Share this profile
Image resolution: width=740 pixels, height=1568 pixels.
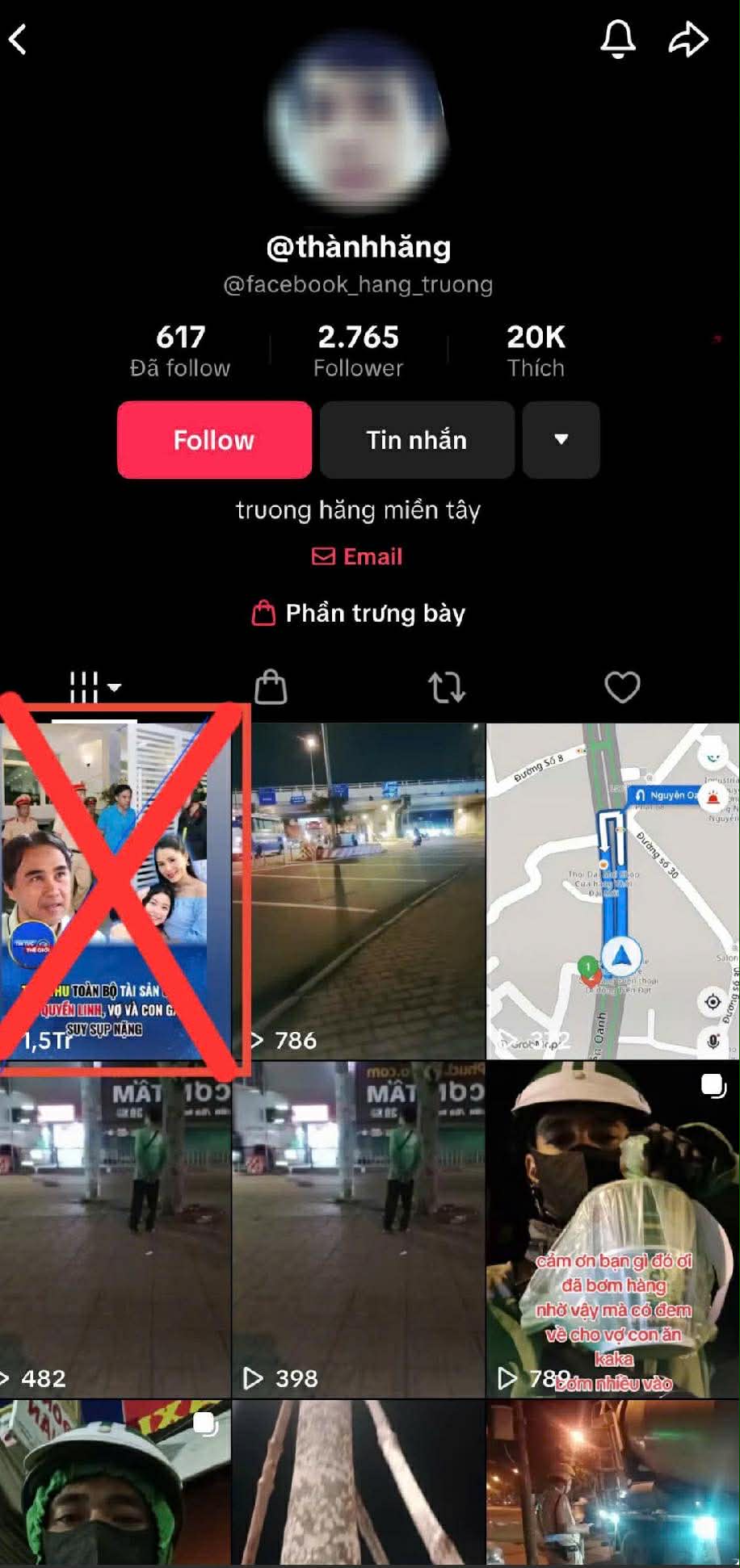[688, 39]
